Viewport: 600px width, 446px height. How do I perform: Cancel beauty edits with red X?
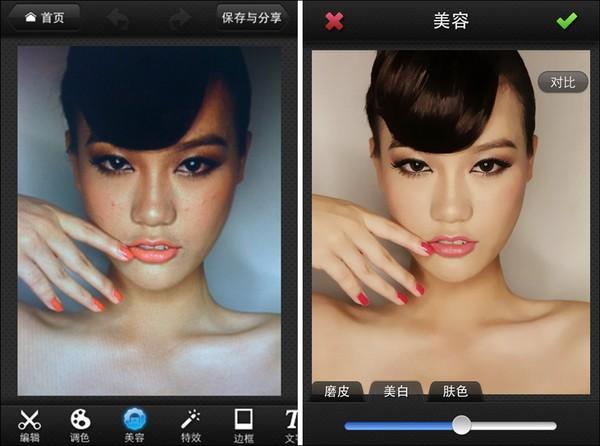[334, 20]
